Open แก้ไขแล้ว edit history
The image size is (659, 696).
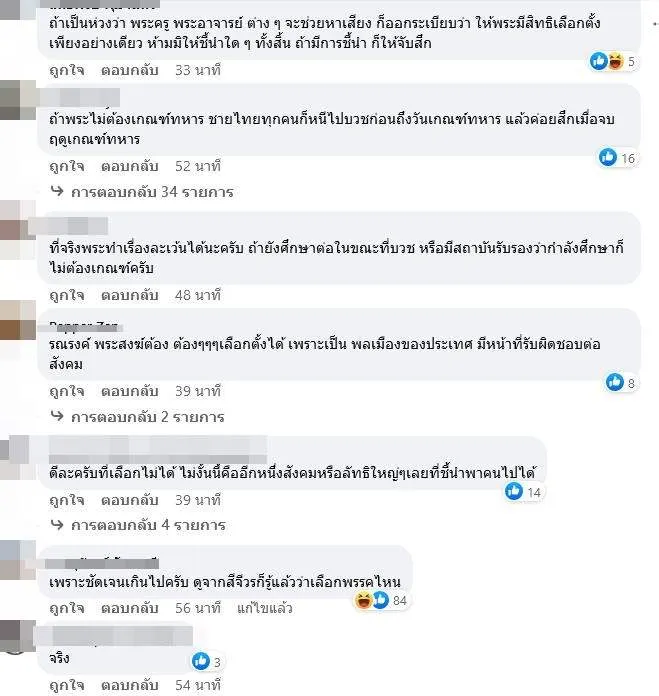[265, 607]
